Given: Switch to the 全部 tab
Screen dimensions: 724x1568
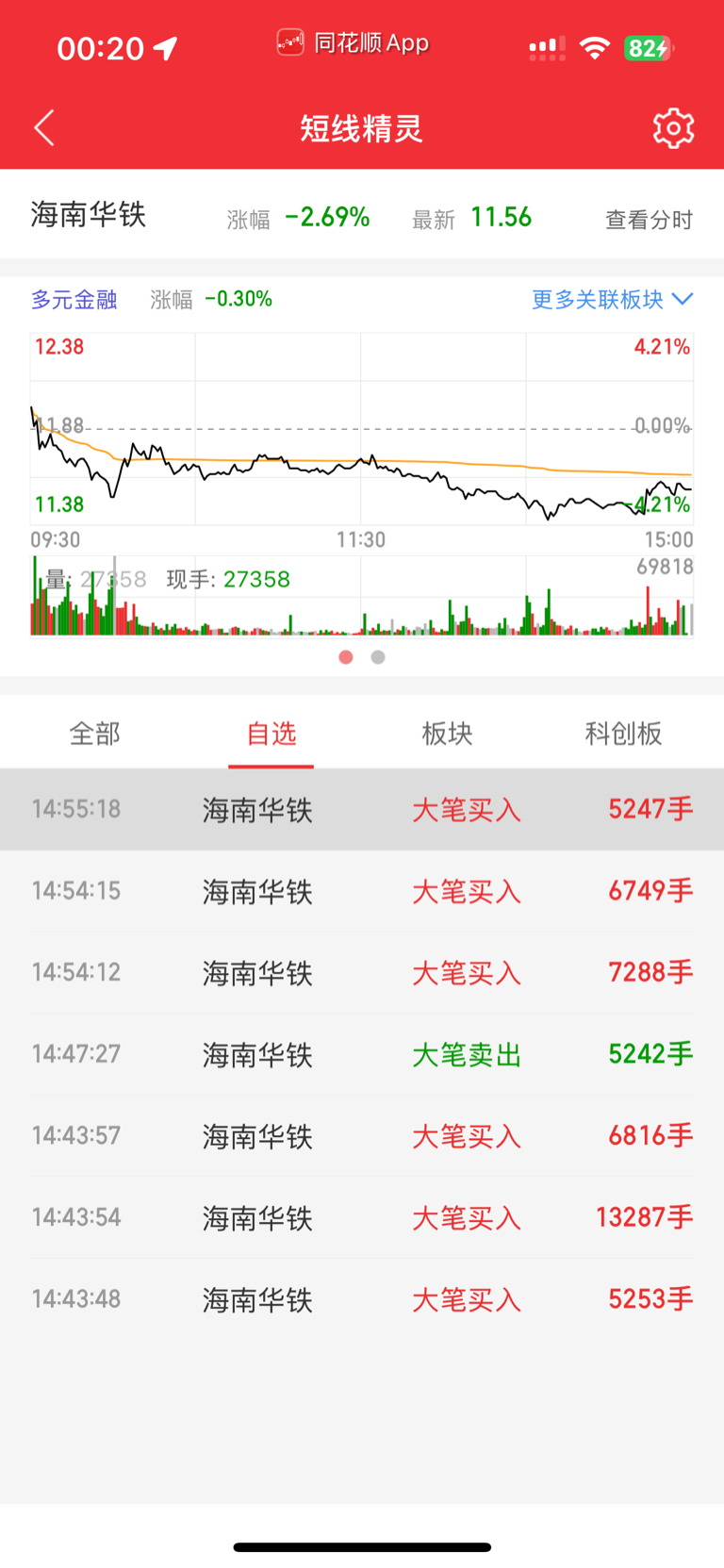Looking at the screenshot, I should (x=95, y=734).
